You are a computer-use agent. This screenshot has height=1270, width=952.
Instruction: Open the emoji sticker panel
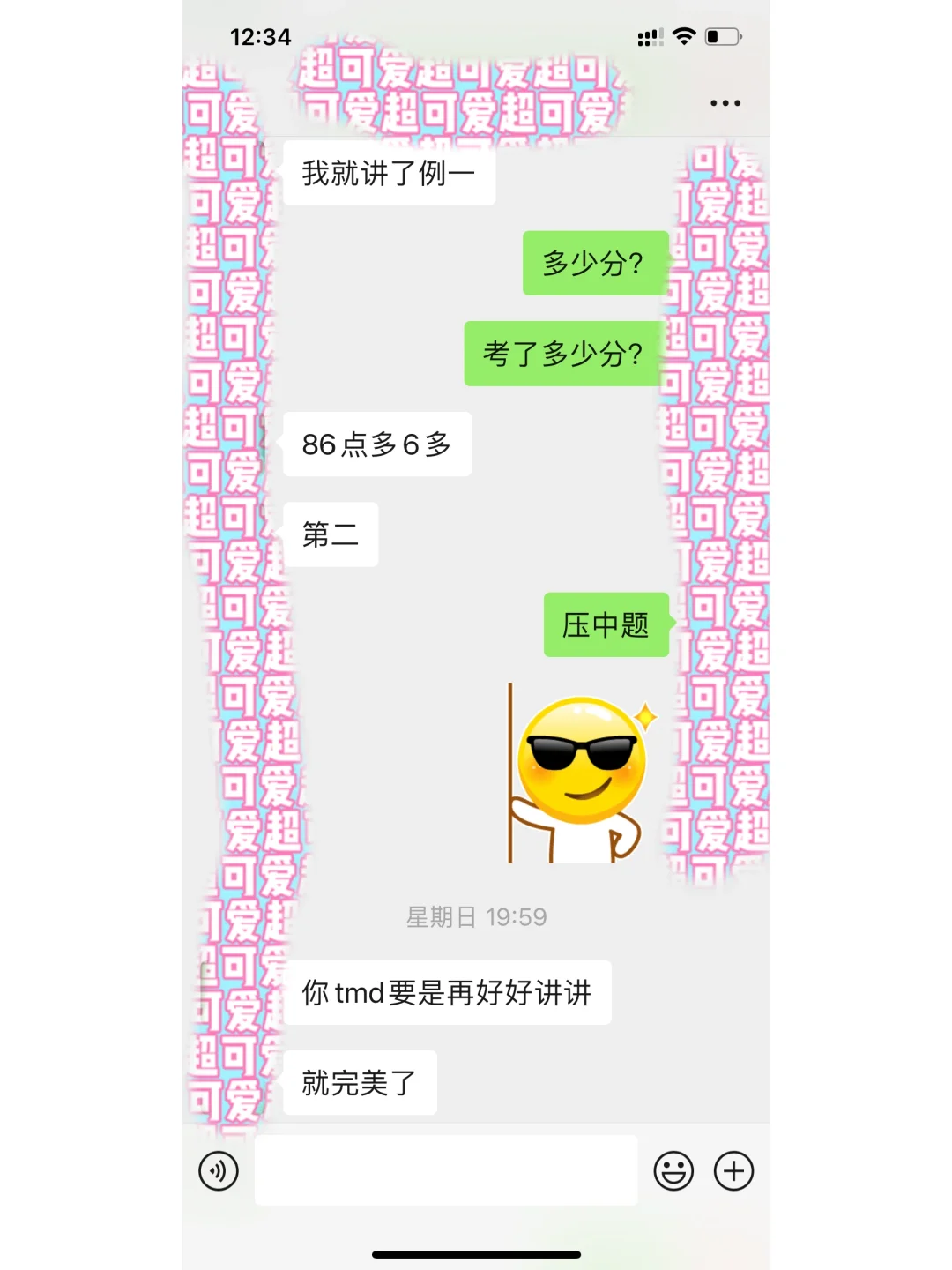pos(673,1171)
